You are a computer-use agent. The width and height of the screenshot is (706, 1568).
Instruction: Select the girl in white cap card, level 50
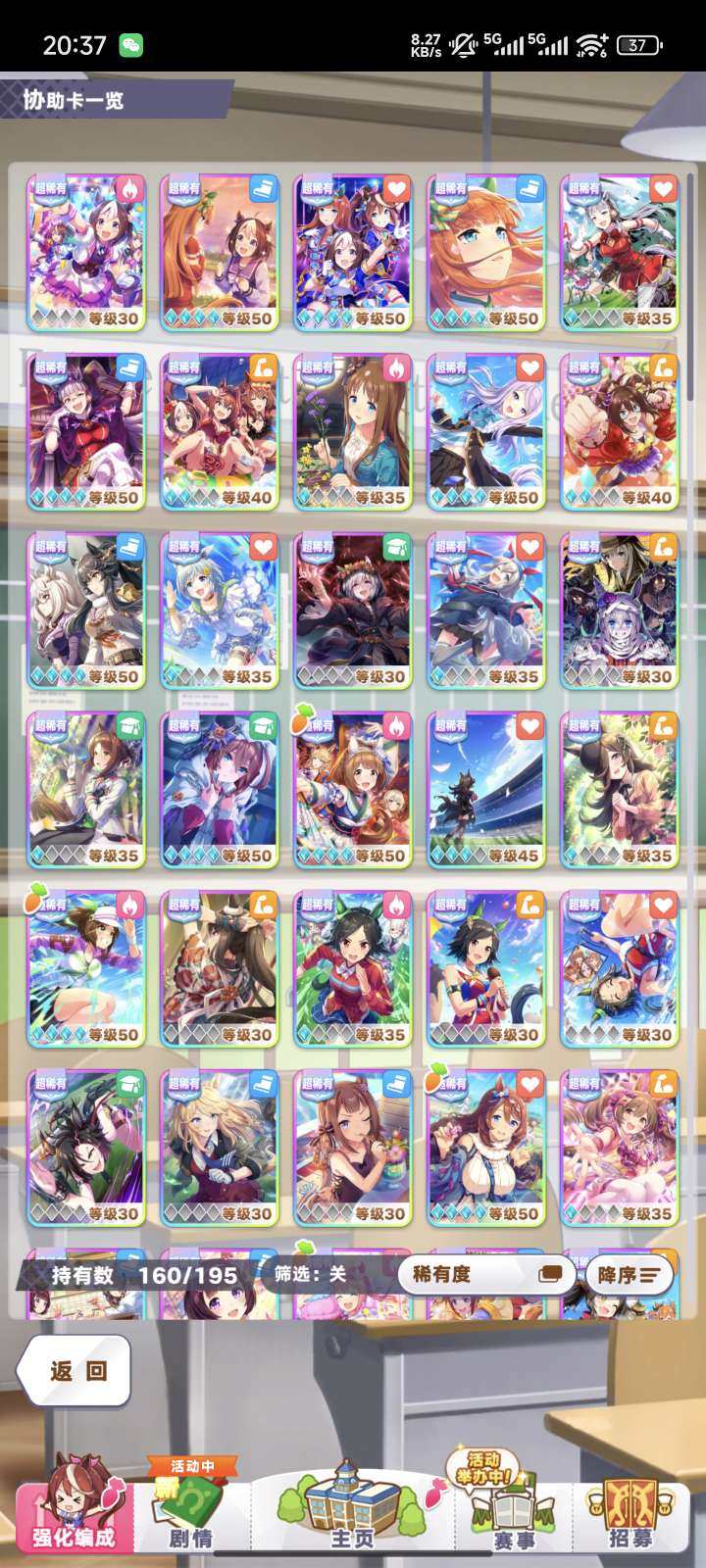click(86, 968)
